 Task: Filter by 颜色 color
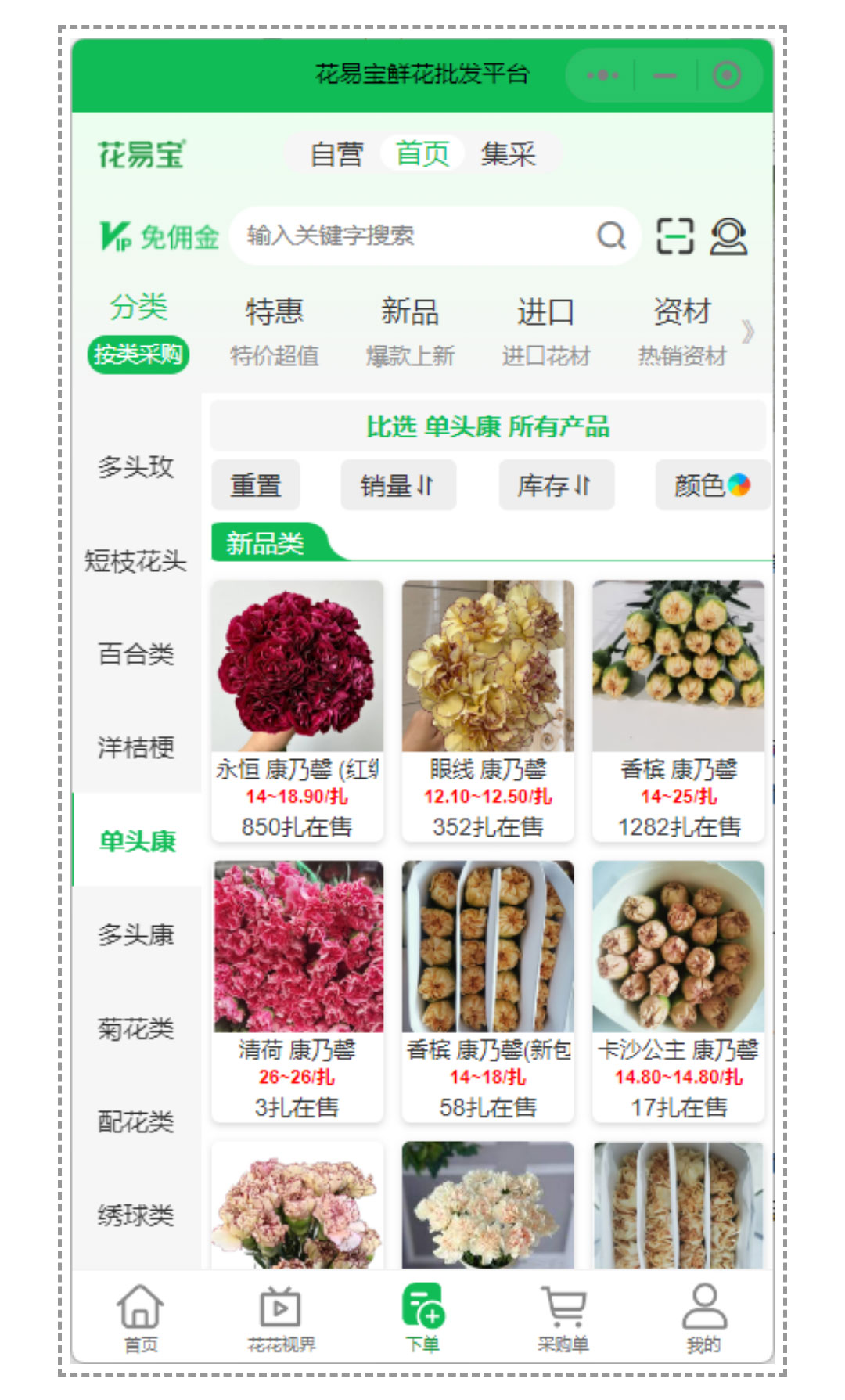[711, 485]
